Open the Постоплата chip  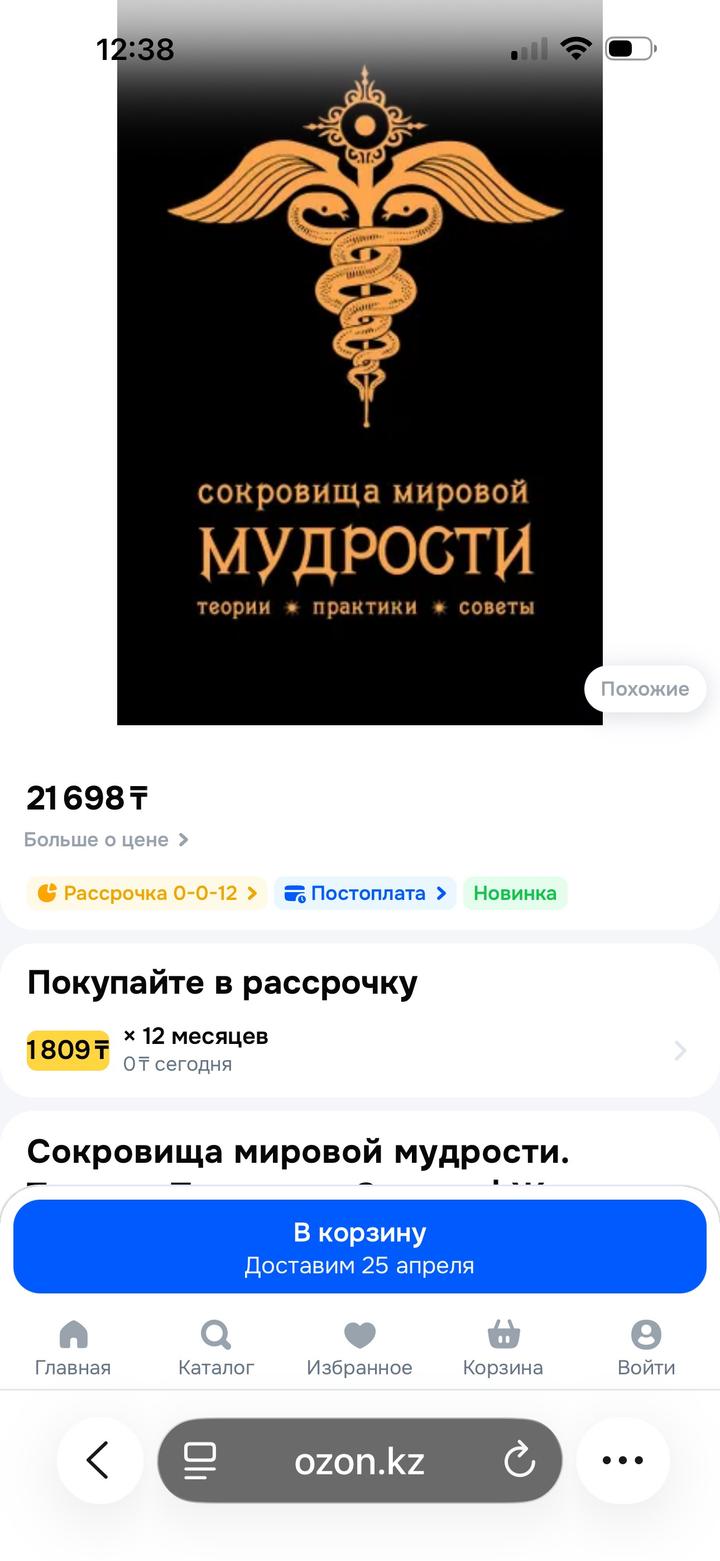click(x=365, y=893)
